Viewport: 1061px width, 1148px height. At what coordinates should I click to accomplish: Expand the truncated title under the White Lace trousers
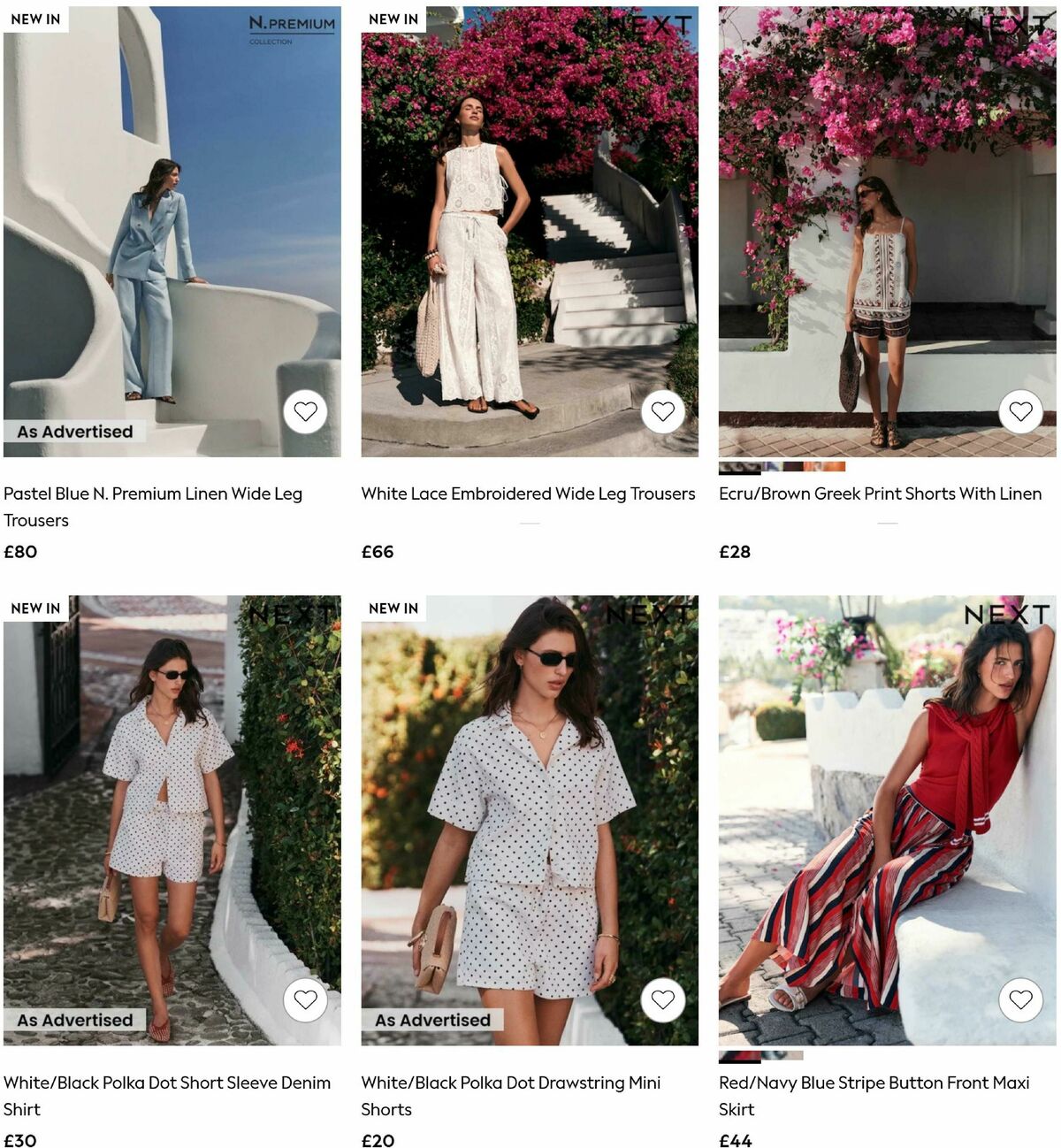(x=530, y=524)
